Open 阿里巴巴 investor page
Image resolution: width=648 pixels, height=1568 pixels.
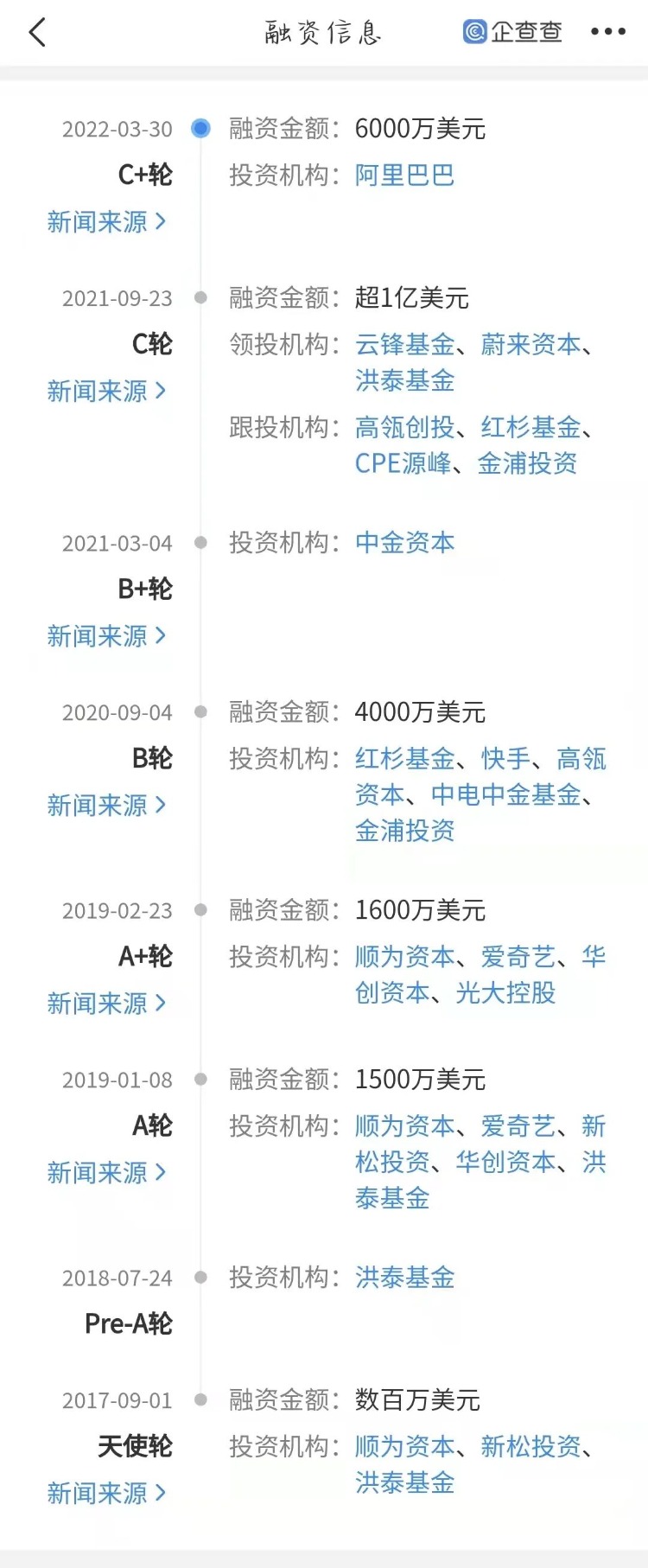click(404, 175)
